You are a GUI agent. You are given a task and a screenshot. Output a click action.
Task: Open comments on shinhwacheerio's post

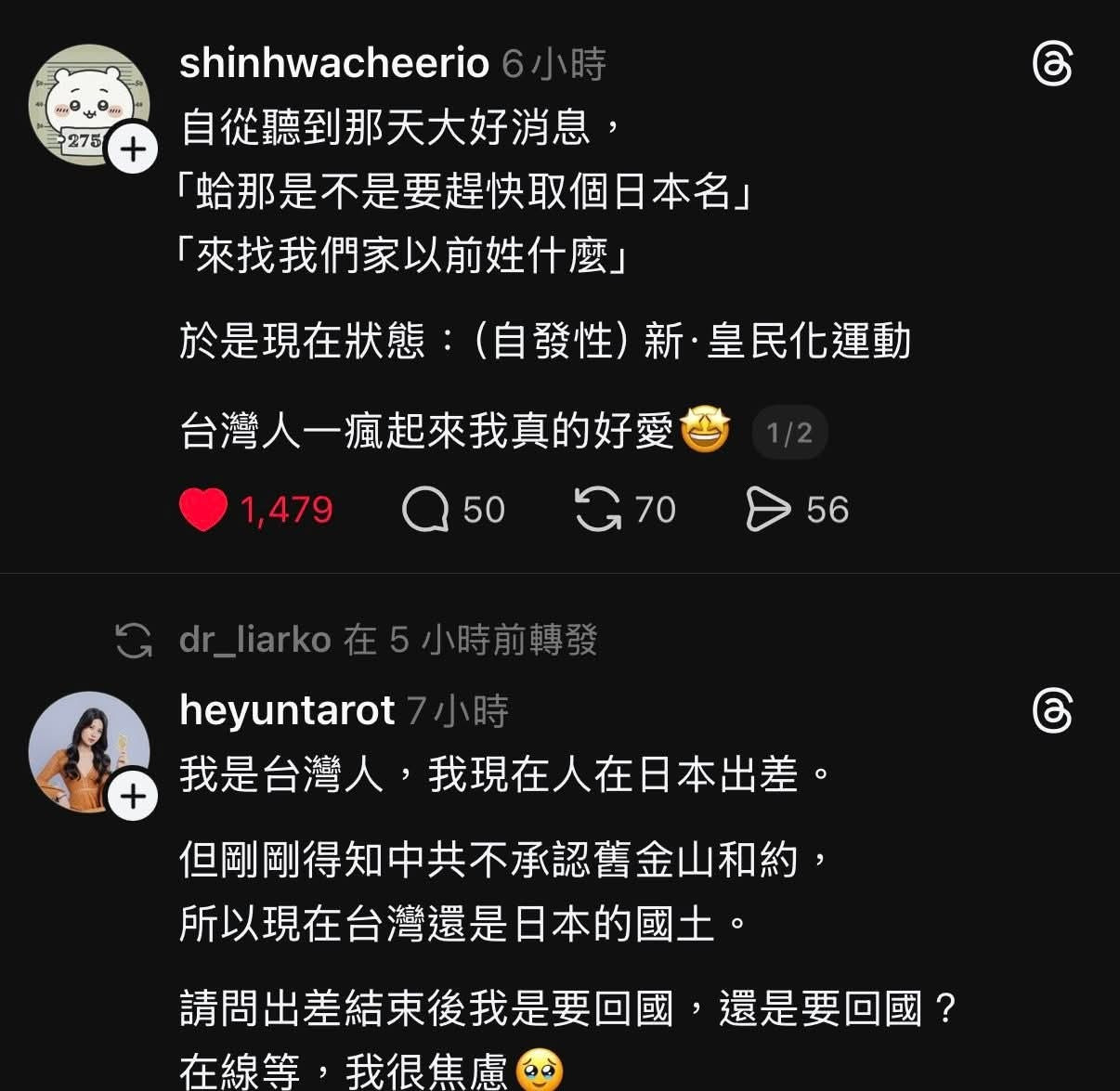(425, 510)
